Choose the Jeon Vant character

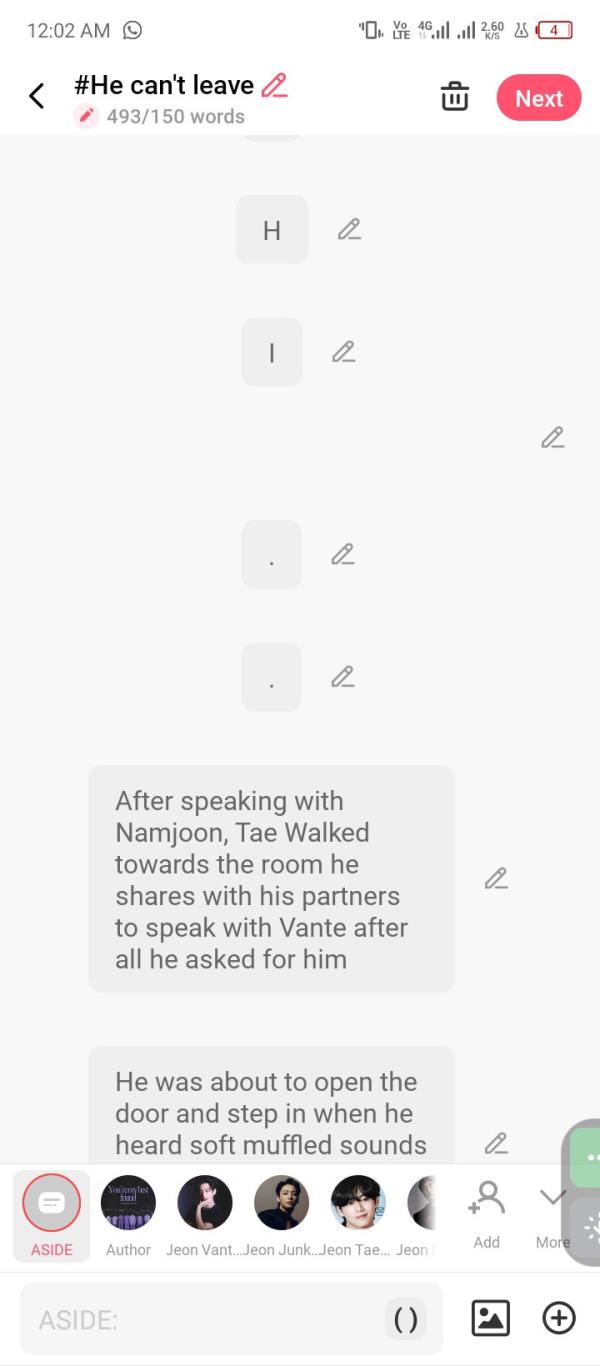204,1214
